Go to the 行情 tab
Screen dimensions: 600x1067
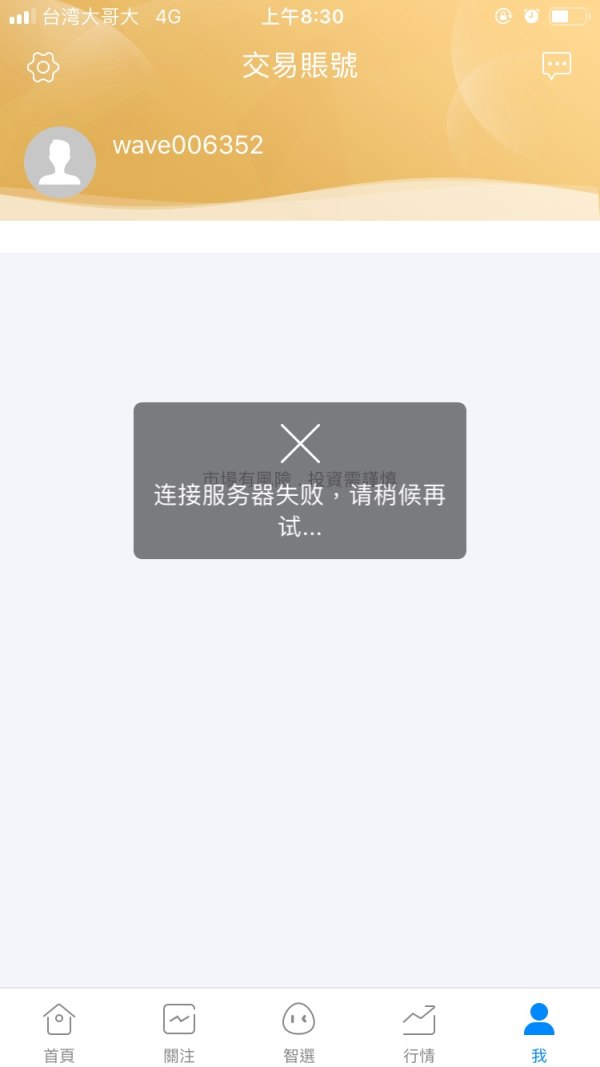[x=419, y=1032]
